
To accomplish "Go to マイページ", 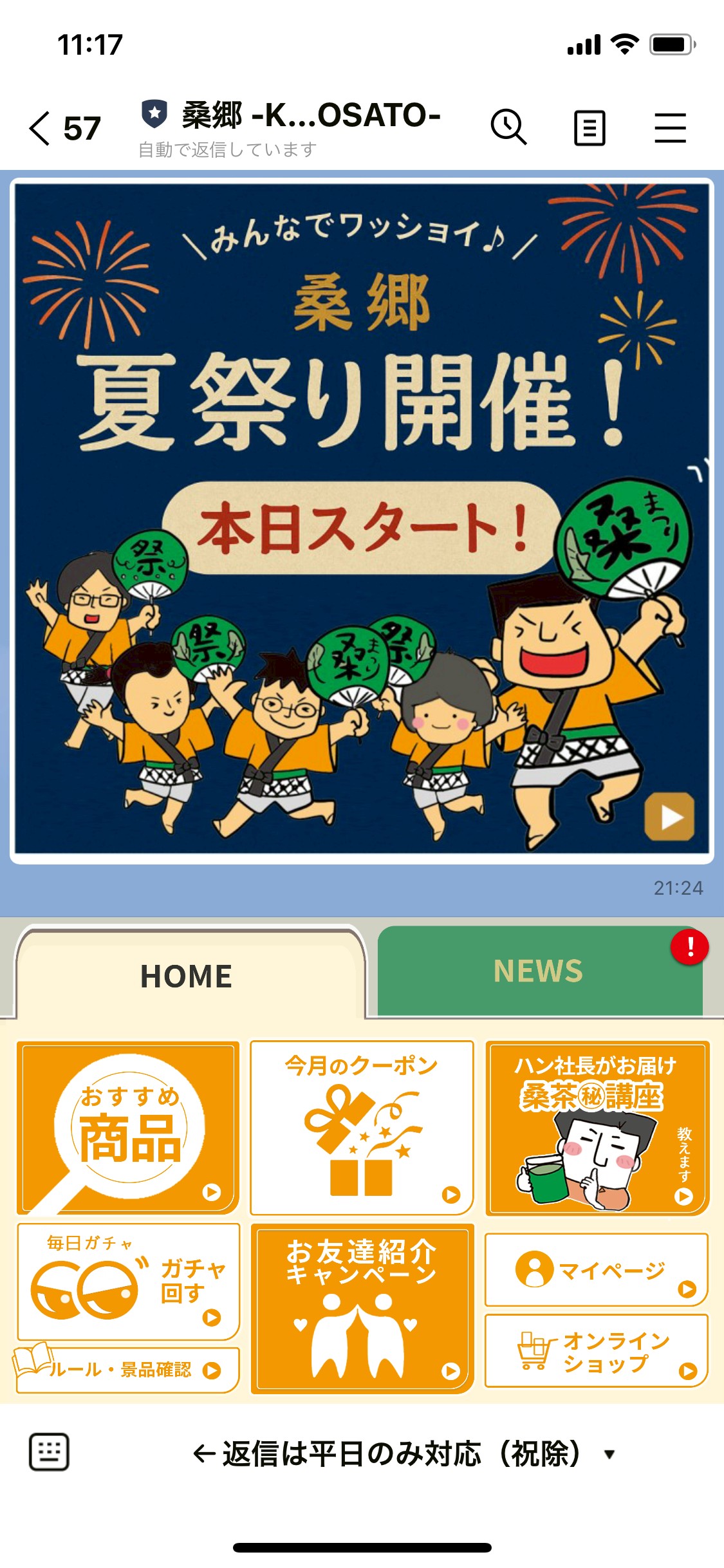I will click(597, 1269).
